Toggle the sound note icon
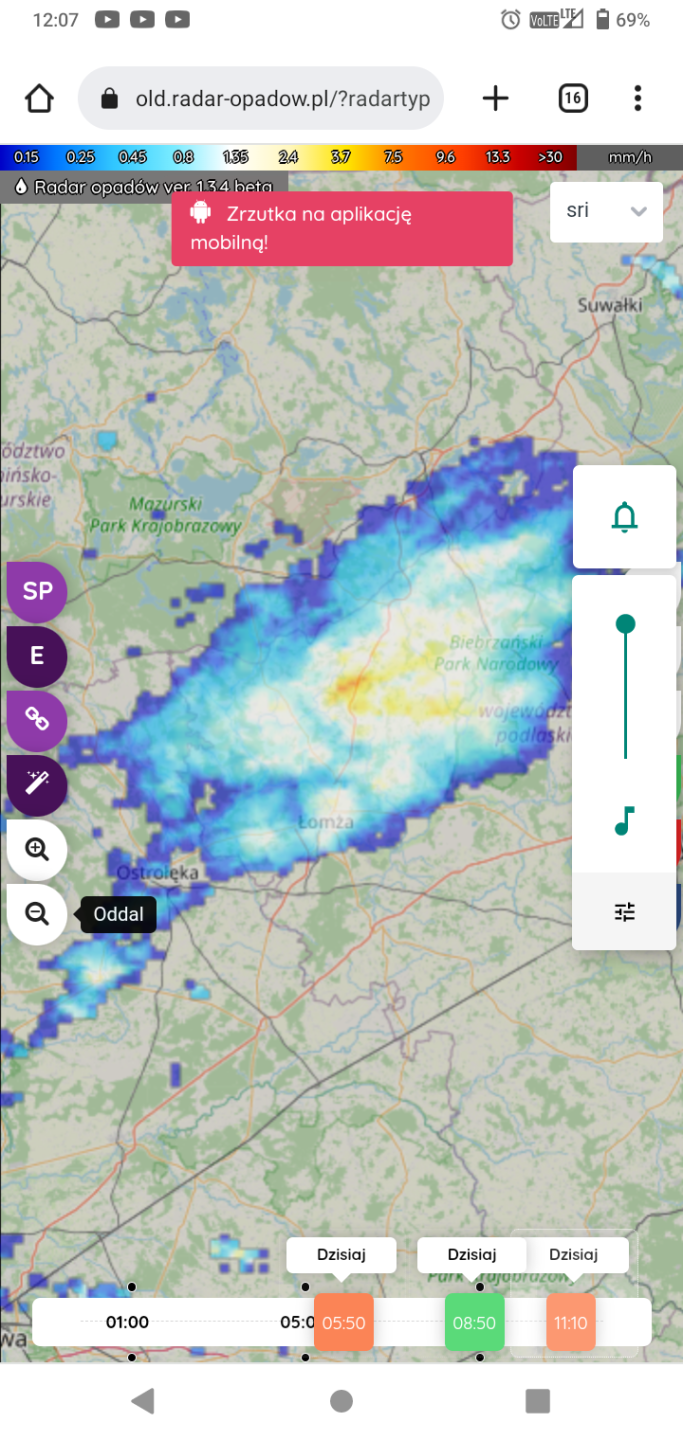Screen dimensions: 683x1440 [x=625, y=821]
